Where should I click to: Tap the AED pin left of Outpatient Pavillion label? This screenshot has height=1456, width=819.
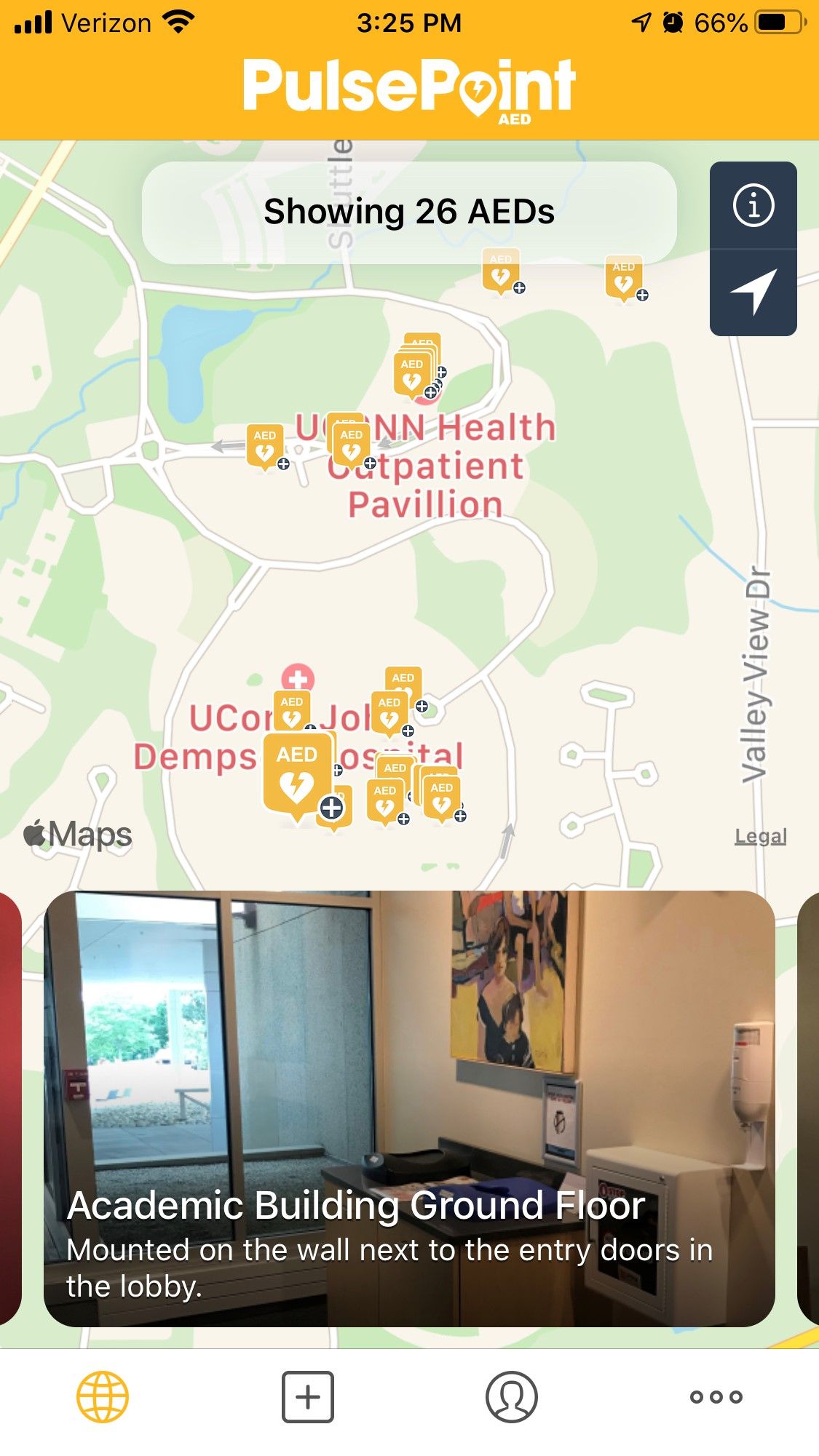tap(266, 442)
